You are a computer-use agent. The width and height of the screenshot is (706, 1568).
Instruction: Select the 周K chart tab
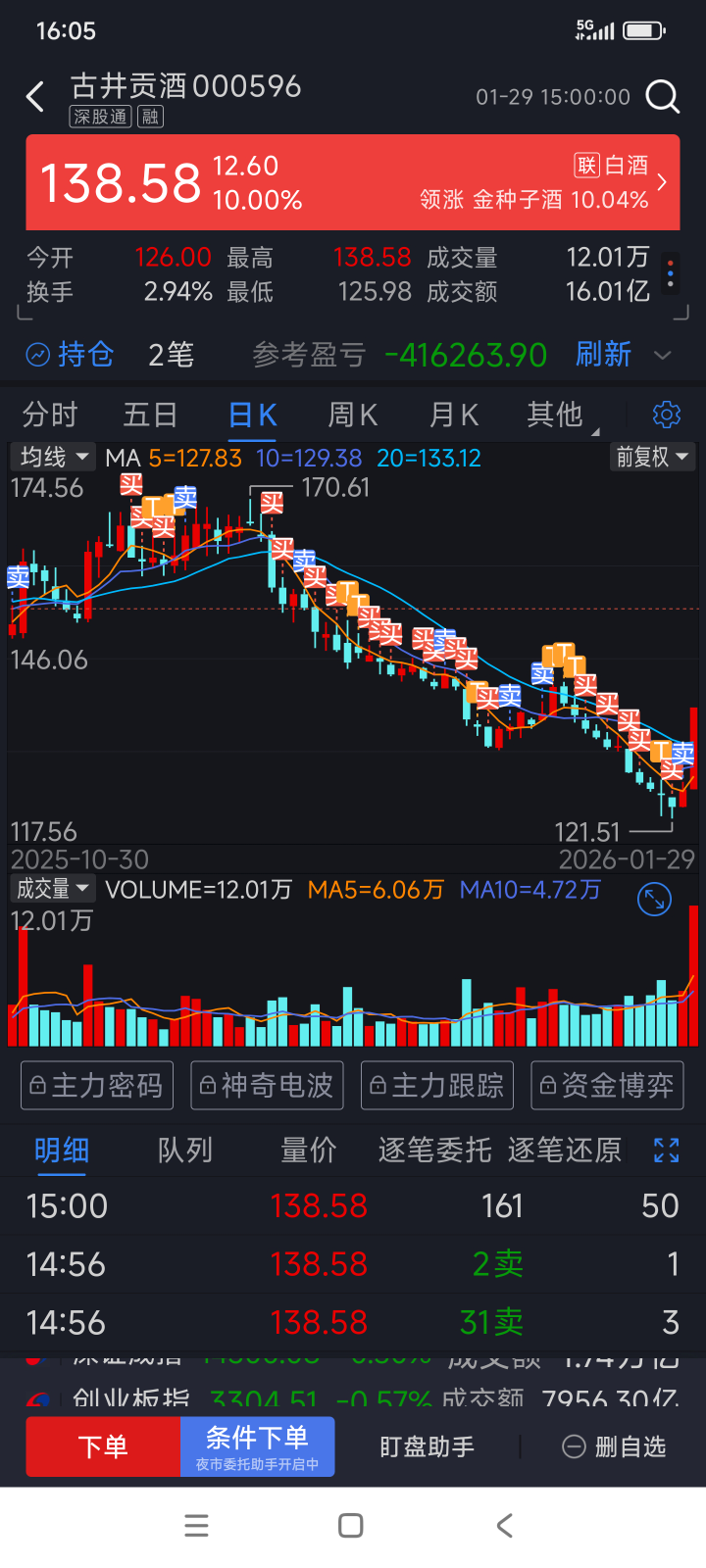click(x=352, y=415)
